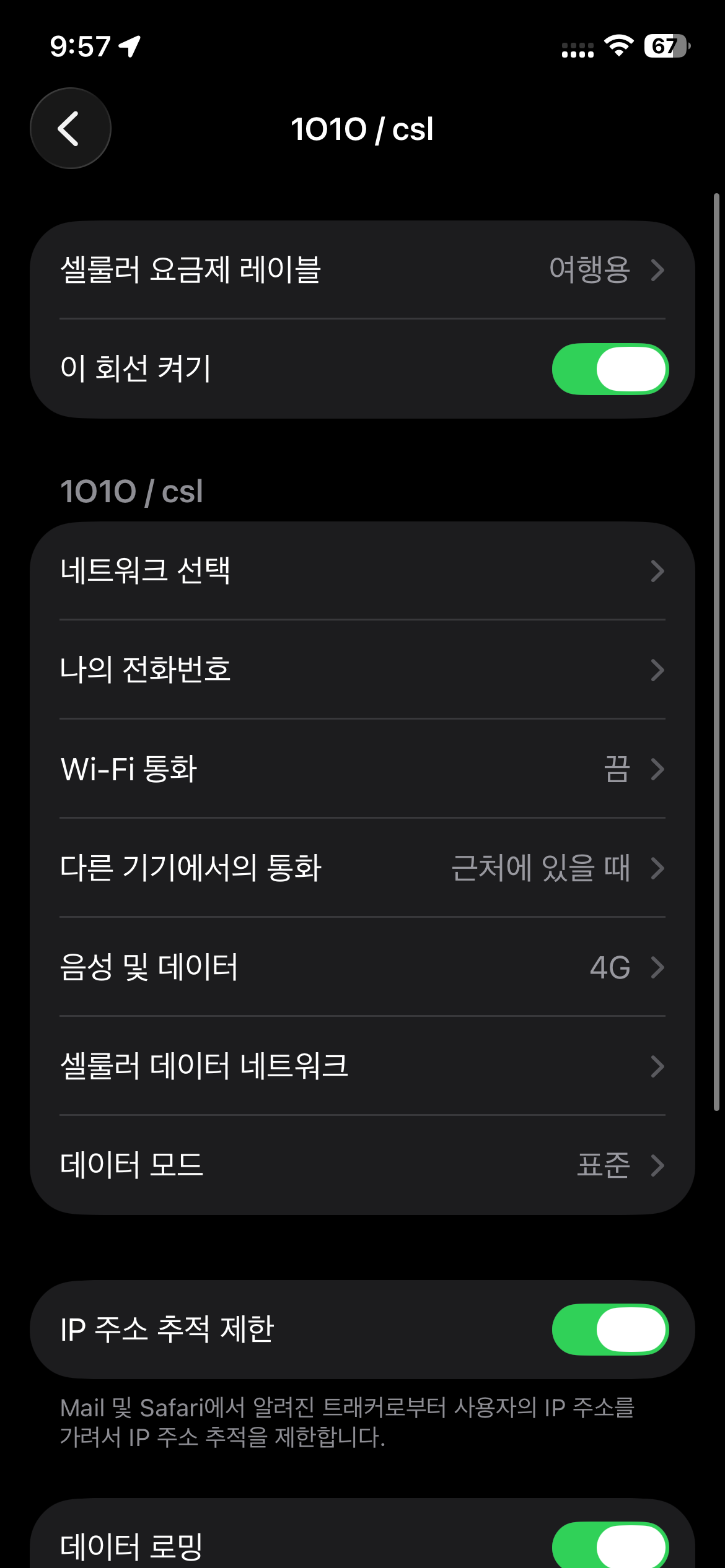Open 다른 기기에서의 통화 set to 근처에 있을 때

pyautogui.click(x=362, y=868)
